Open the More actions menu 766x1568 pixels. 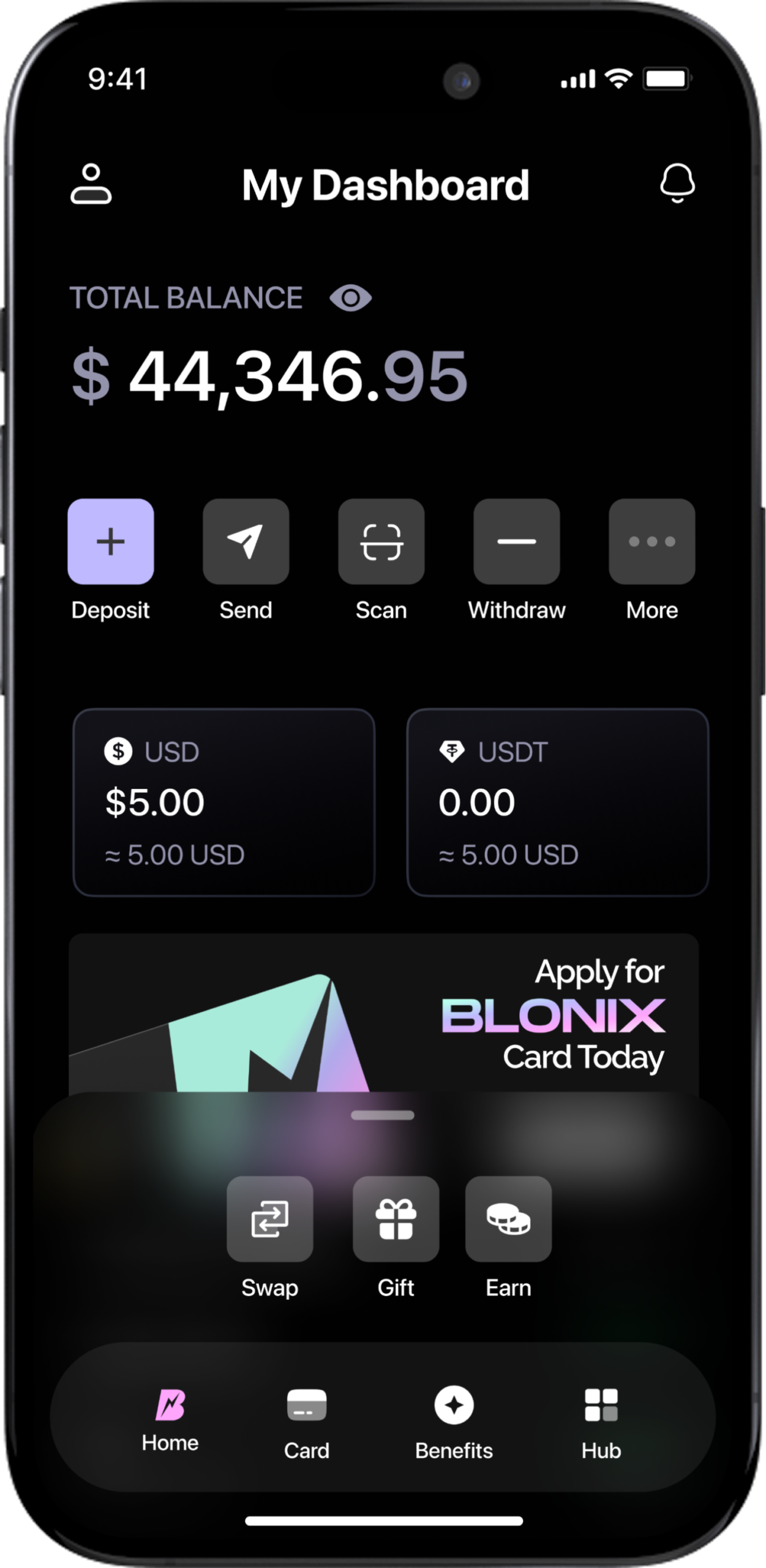coord(652,541)
